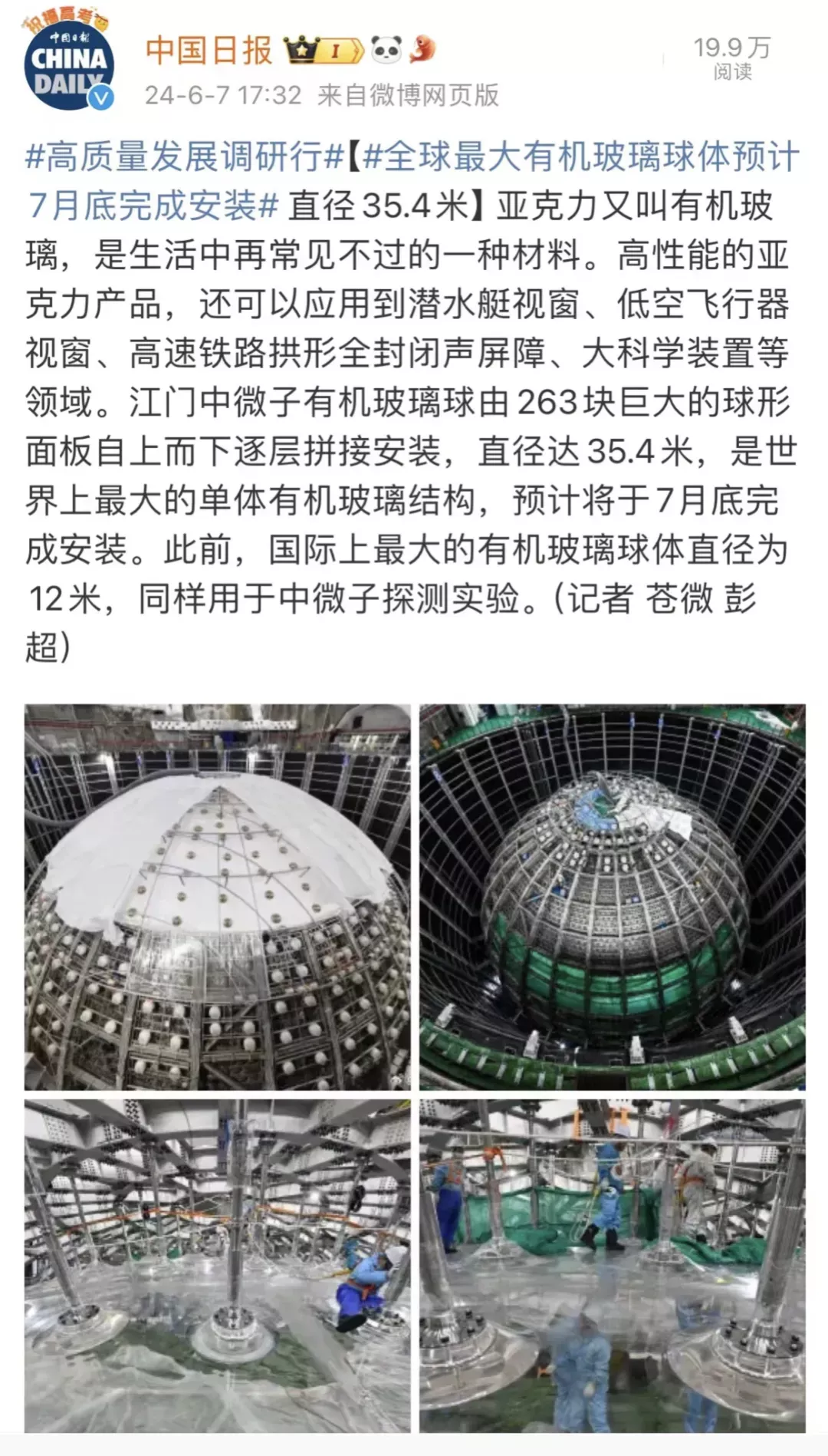Image resolution: width=828 pixels, height=1456 pixels.
Task: View the green-lit sphere overhead photo
Action: point(612,897)
